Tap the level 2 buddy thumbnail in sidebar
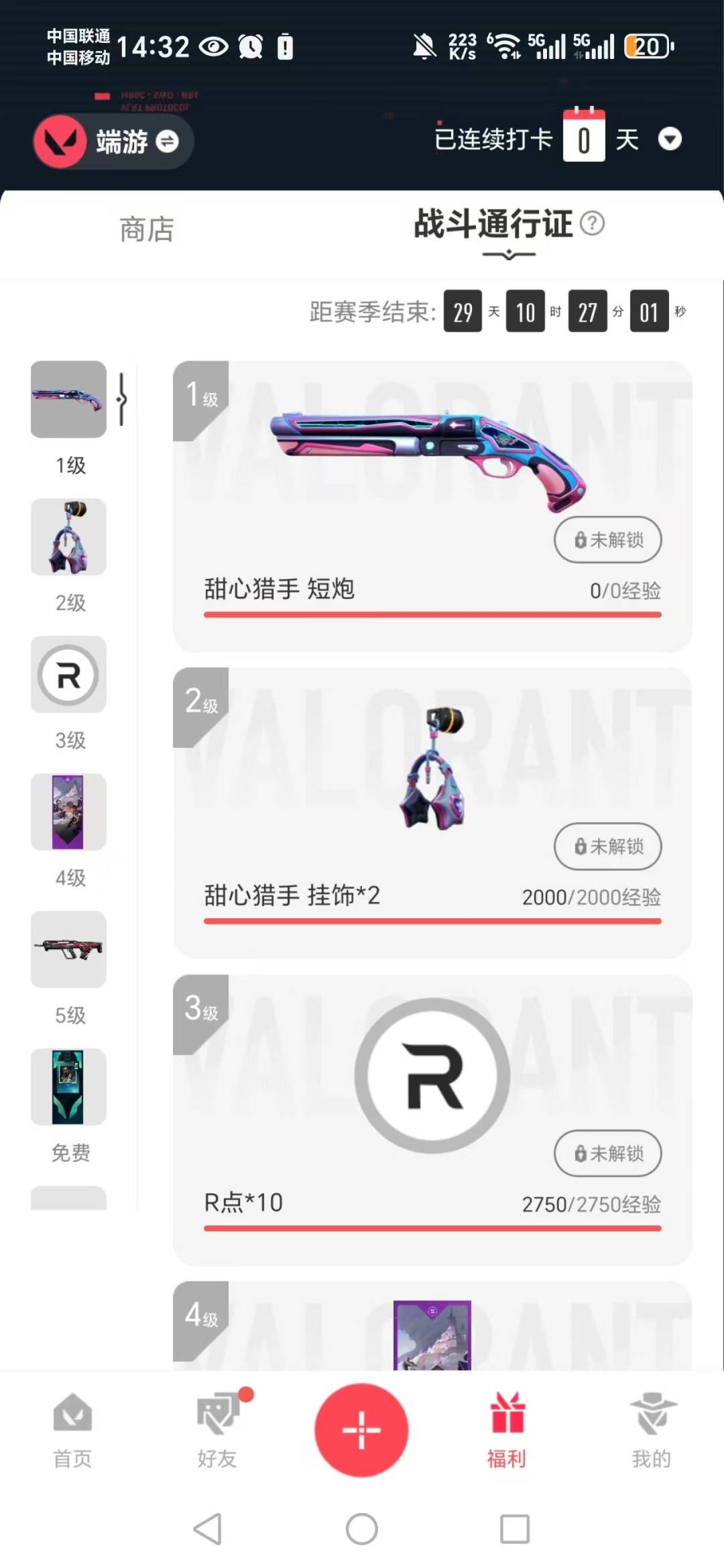 pyautogui.click(x=68, y=537)
